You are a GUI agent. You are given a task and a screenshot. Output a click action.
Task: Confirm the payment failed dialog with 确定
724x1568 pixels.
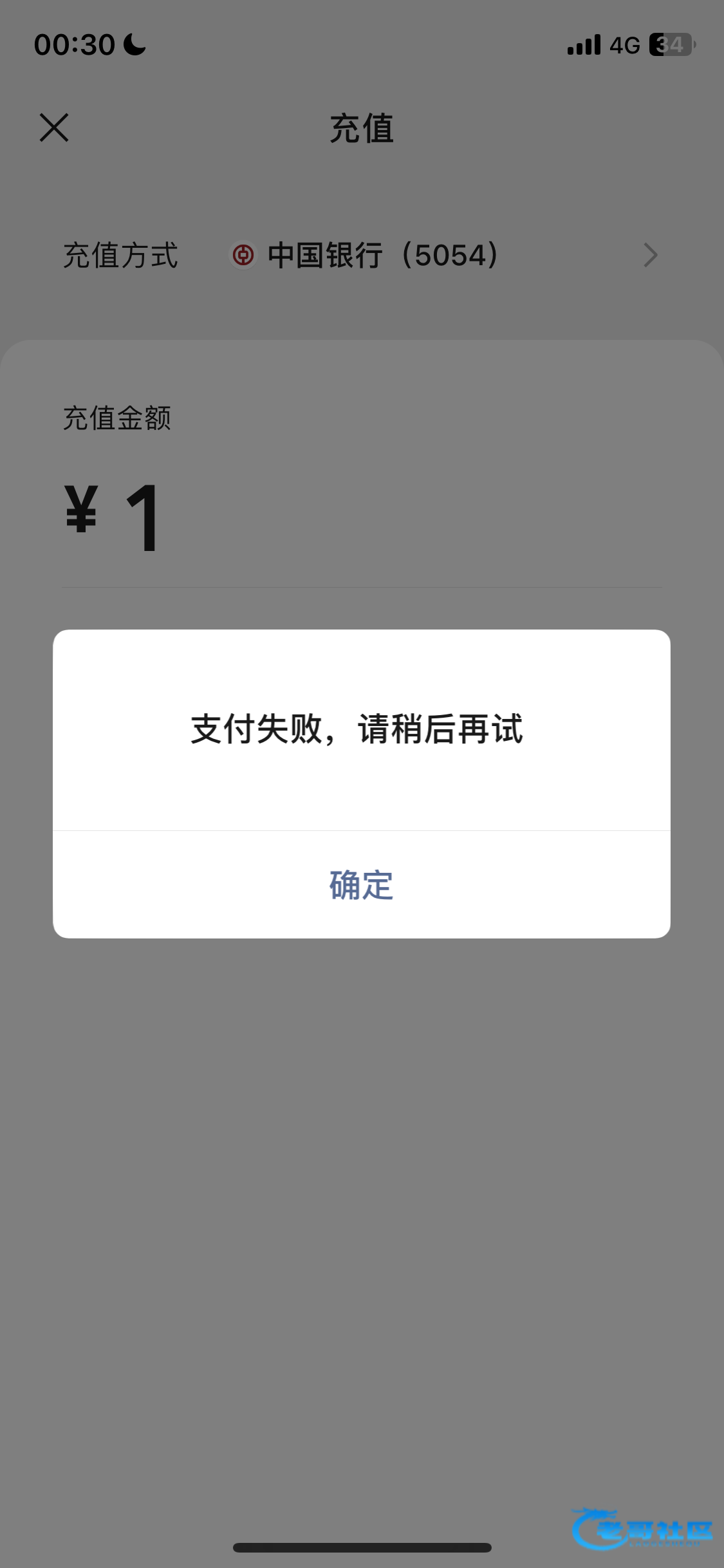pyautogui.click(x=361, y=885)
